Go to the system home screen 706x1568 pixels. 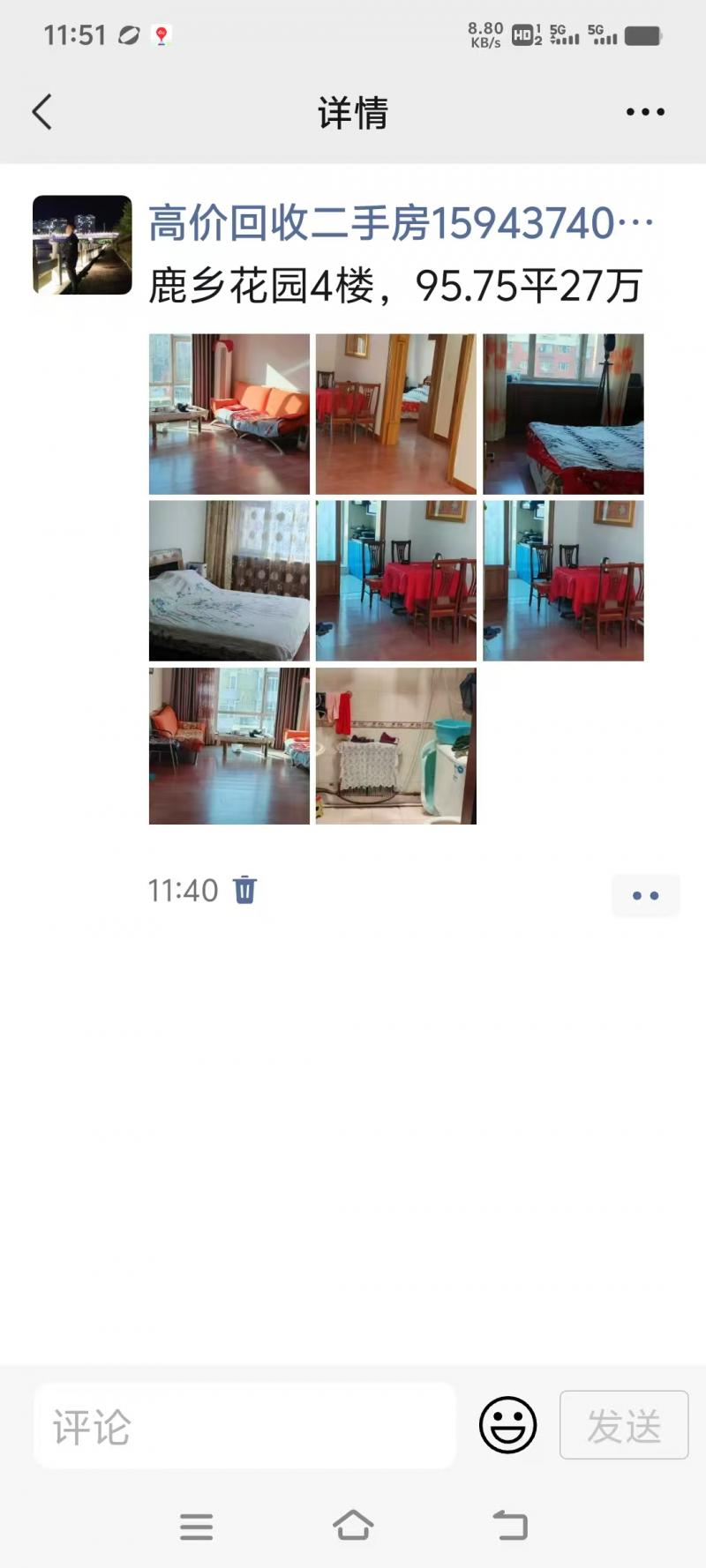(x=353, y=1525)
